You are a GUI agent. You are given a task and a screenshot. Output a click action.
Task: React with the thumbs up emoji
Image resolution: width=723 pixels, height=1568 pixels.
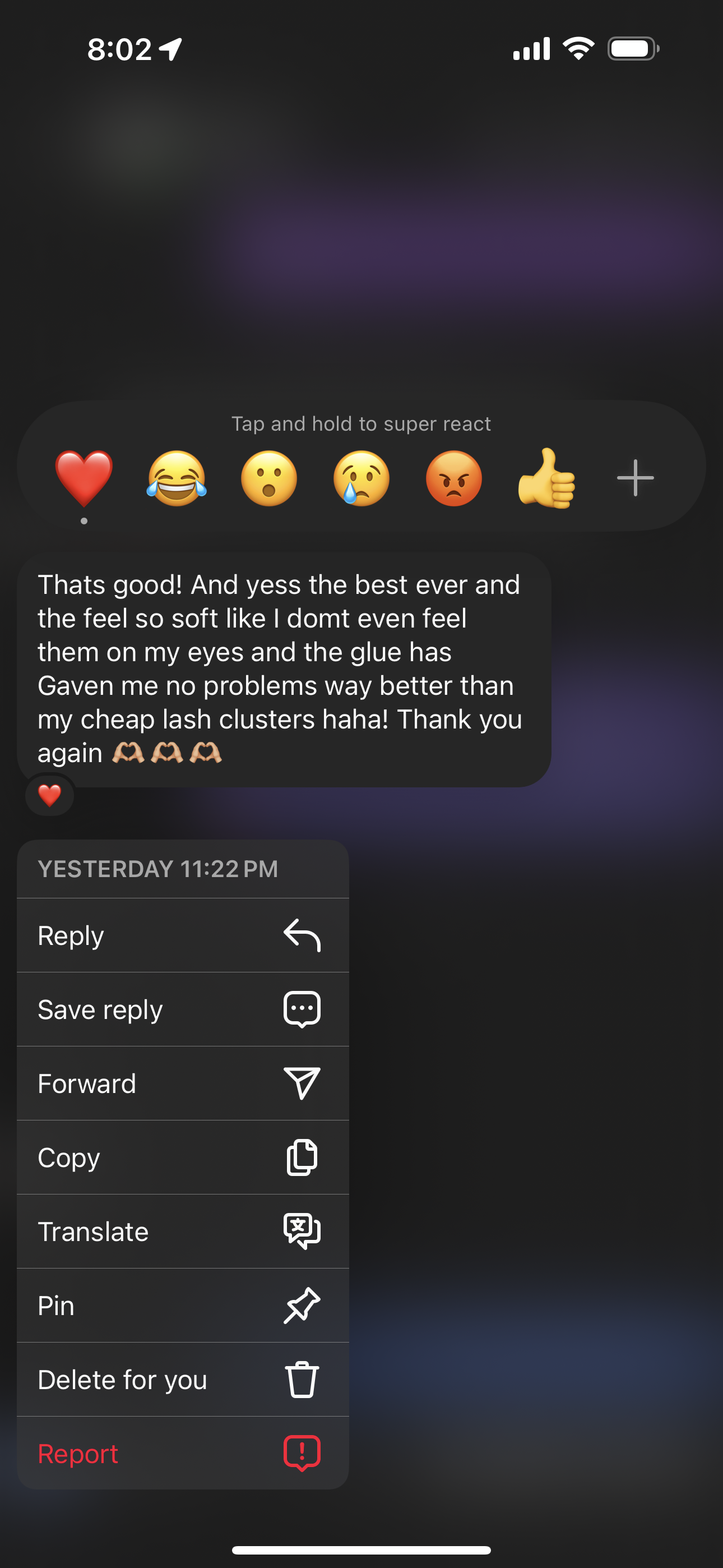pyautogui.click(x=546, y=478)
